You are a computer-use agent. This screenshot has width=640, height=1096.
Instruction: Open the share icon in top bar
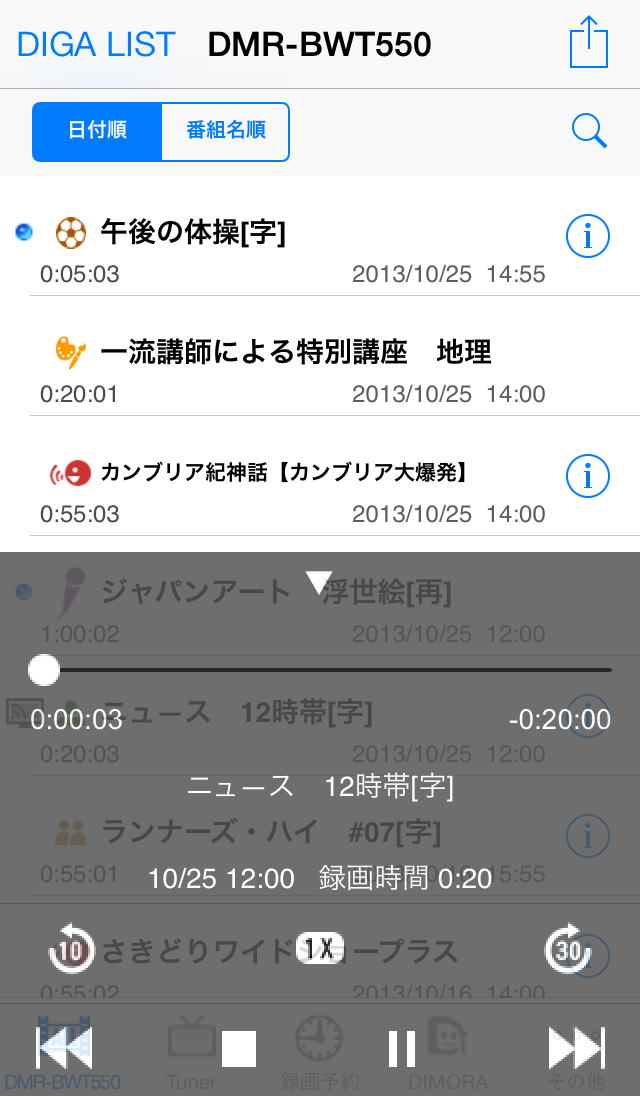tap(588, 41)
